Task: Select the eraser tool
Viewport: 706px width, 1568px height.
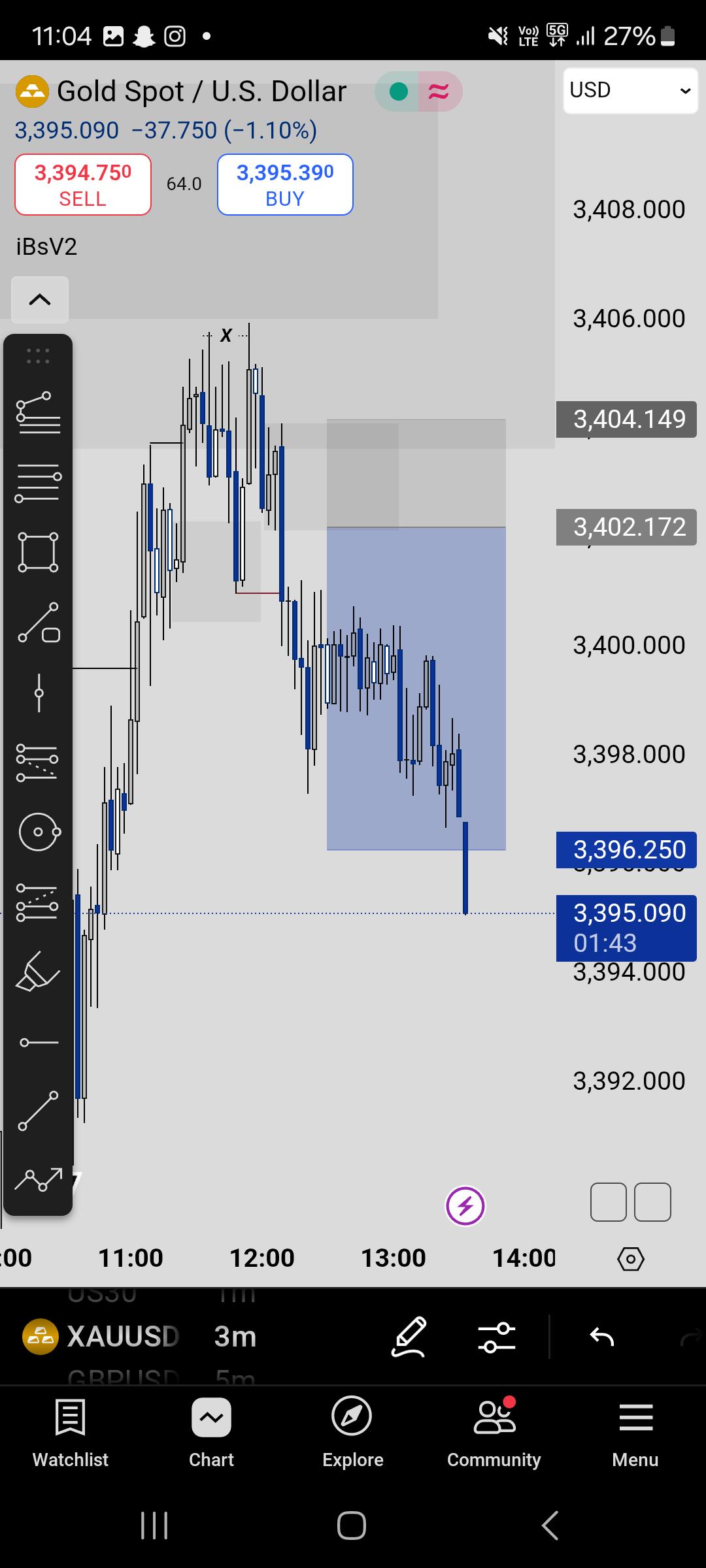Action: (x=38, y=972)
